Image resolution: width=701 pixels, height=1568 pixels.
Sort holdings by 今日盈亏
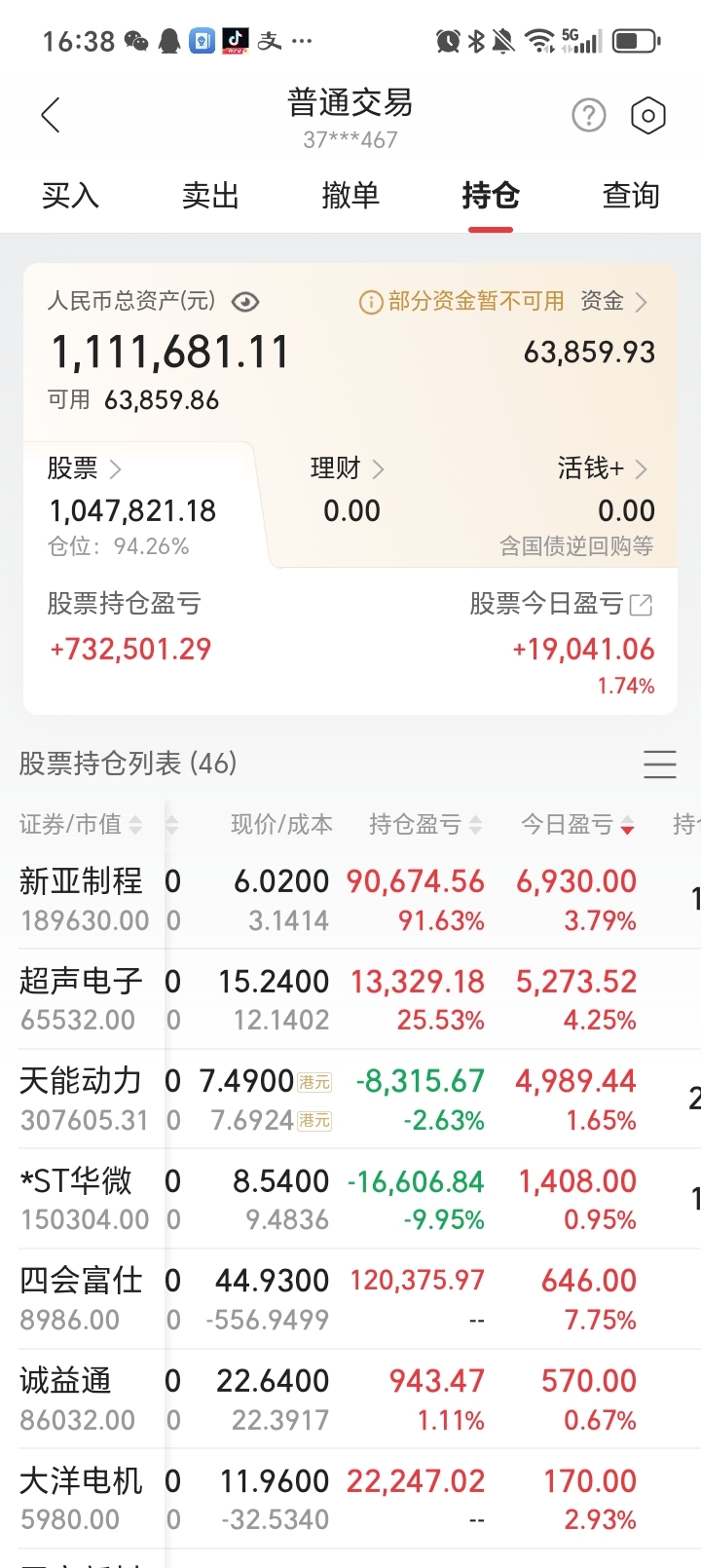(577, 825)
